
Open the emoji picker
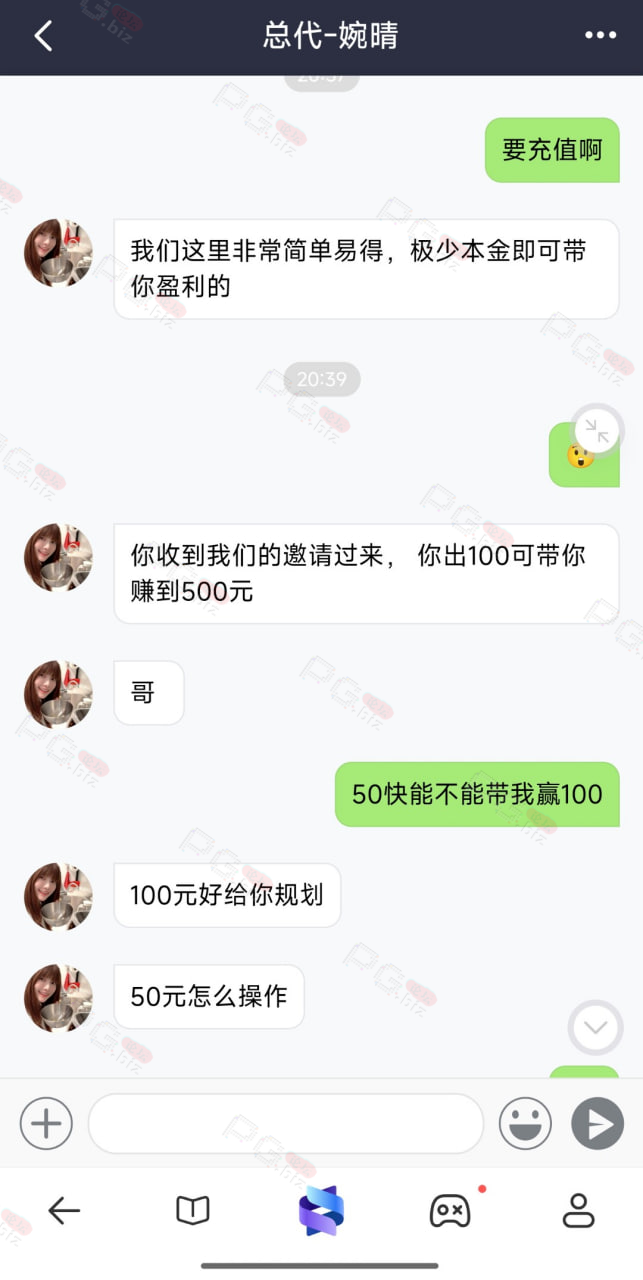pyautogui.click(x=525, y=1124)
